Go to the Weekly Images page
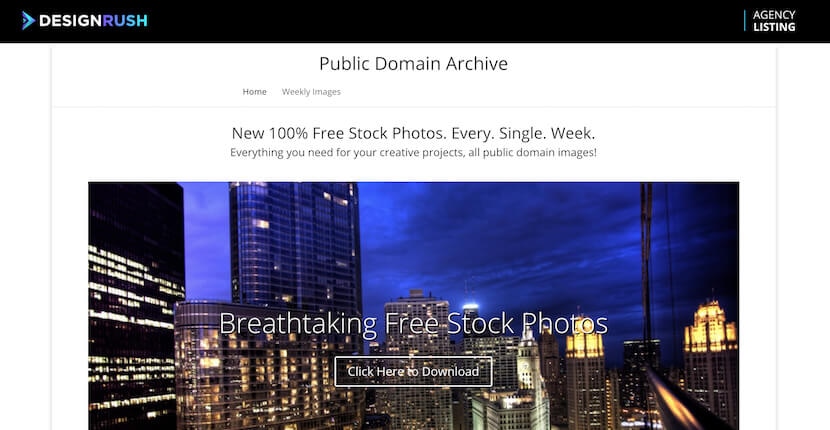 (x=311, y=92)
